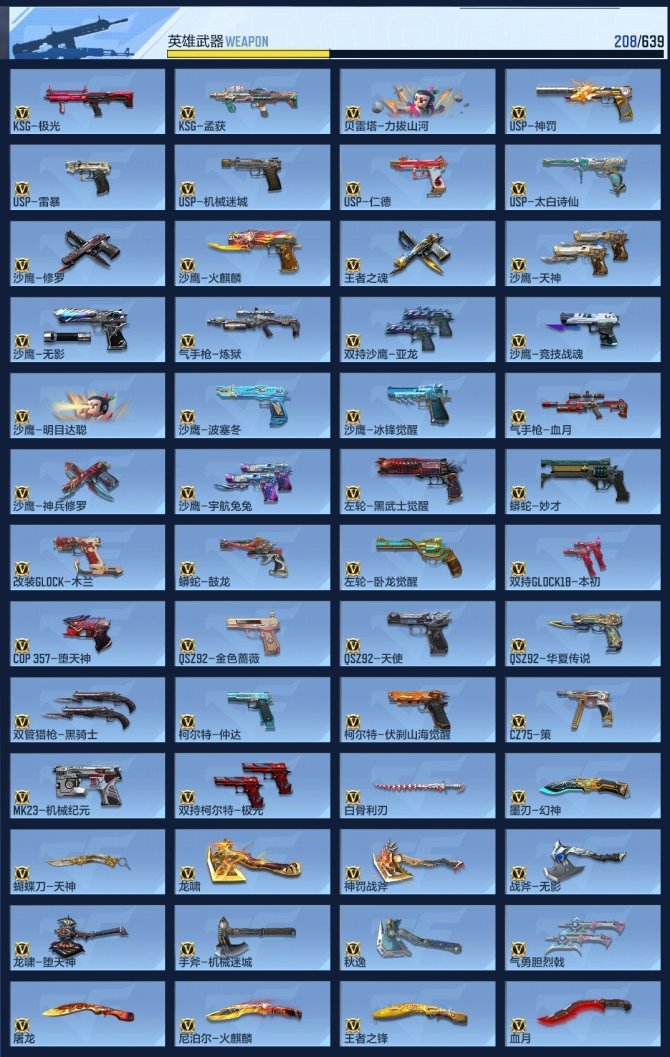The width and height of the screenshot is (670, 1057).
Task: View the COP 357-堕天神 weapon card
Action: 87,633
